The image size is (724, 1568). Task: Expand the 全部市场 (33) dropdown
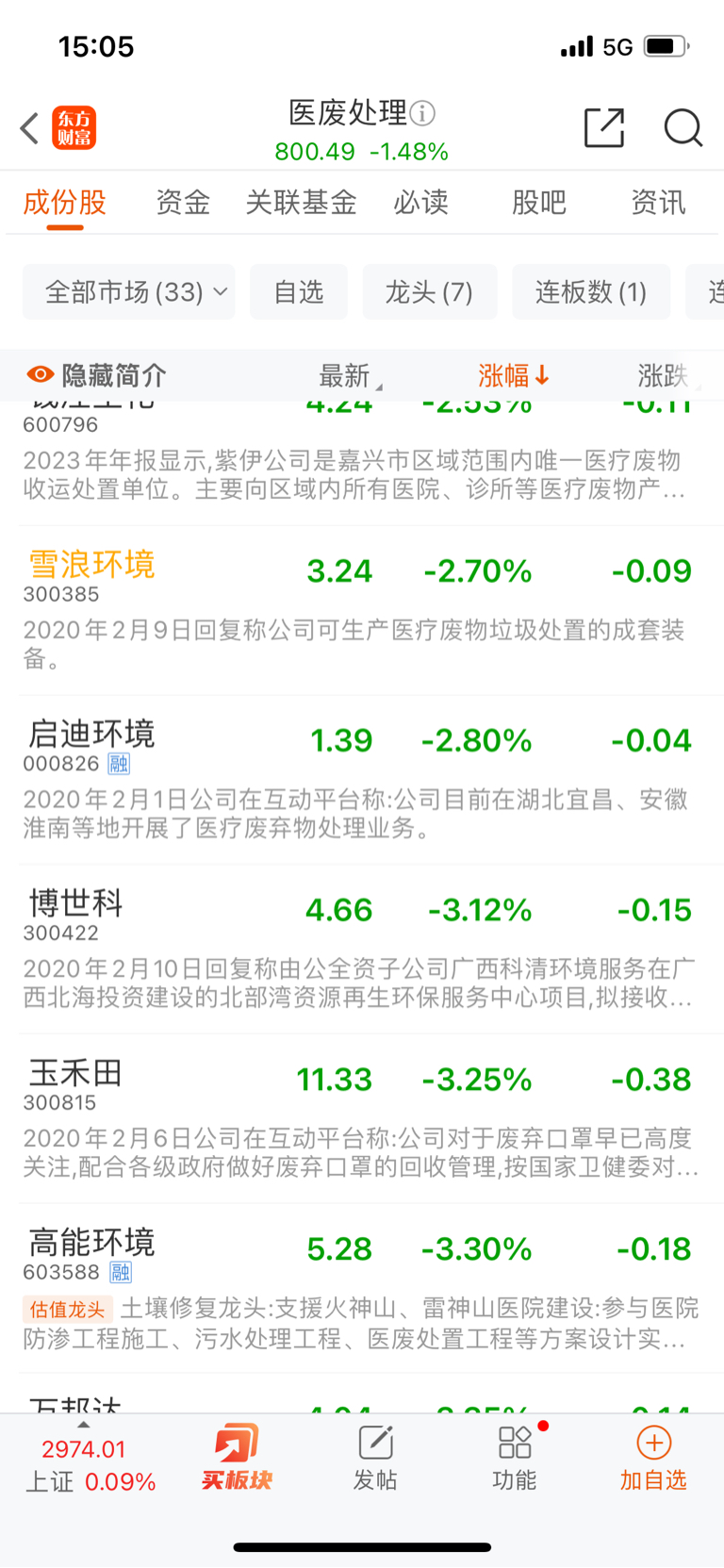click(x=129, y=292)
